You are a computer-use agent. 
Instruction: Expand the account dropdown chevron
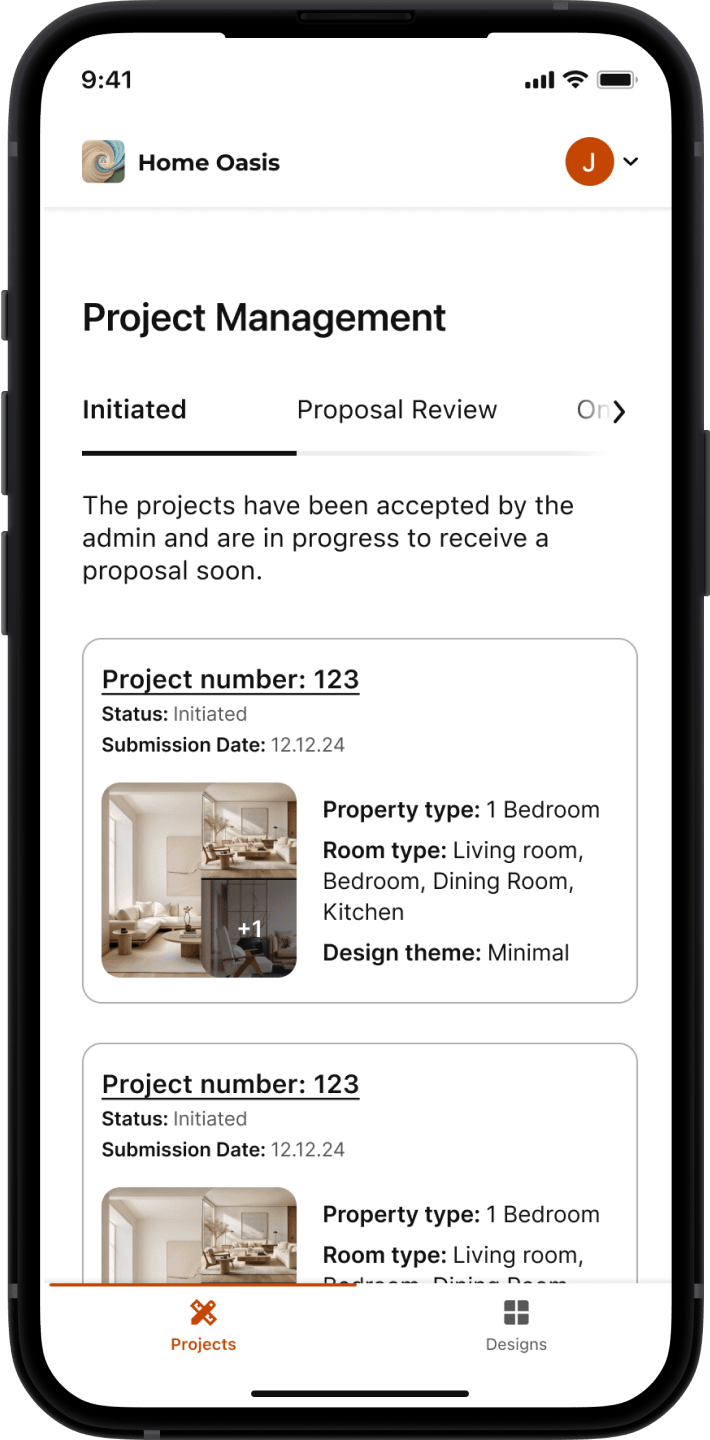631,162
